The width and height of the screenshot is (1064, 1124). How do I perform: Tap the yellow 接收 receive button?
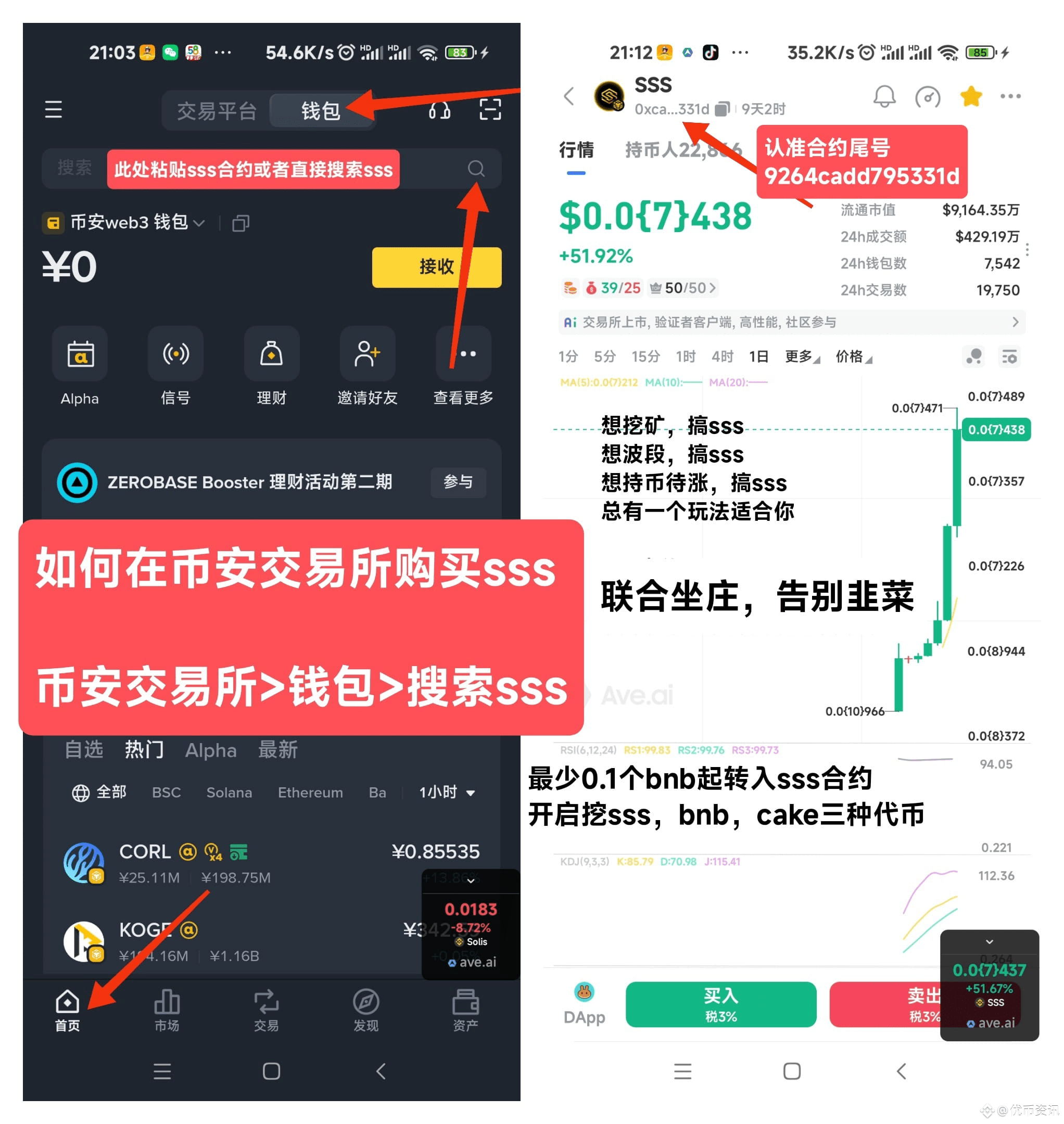[x=436, y=266]
